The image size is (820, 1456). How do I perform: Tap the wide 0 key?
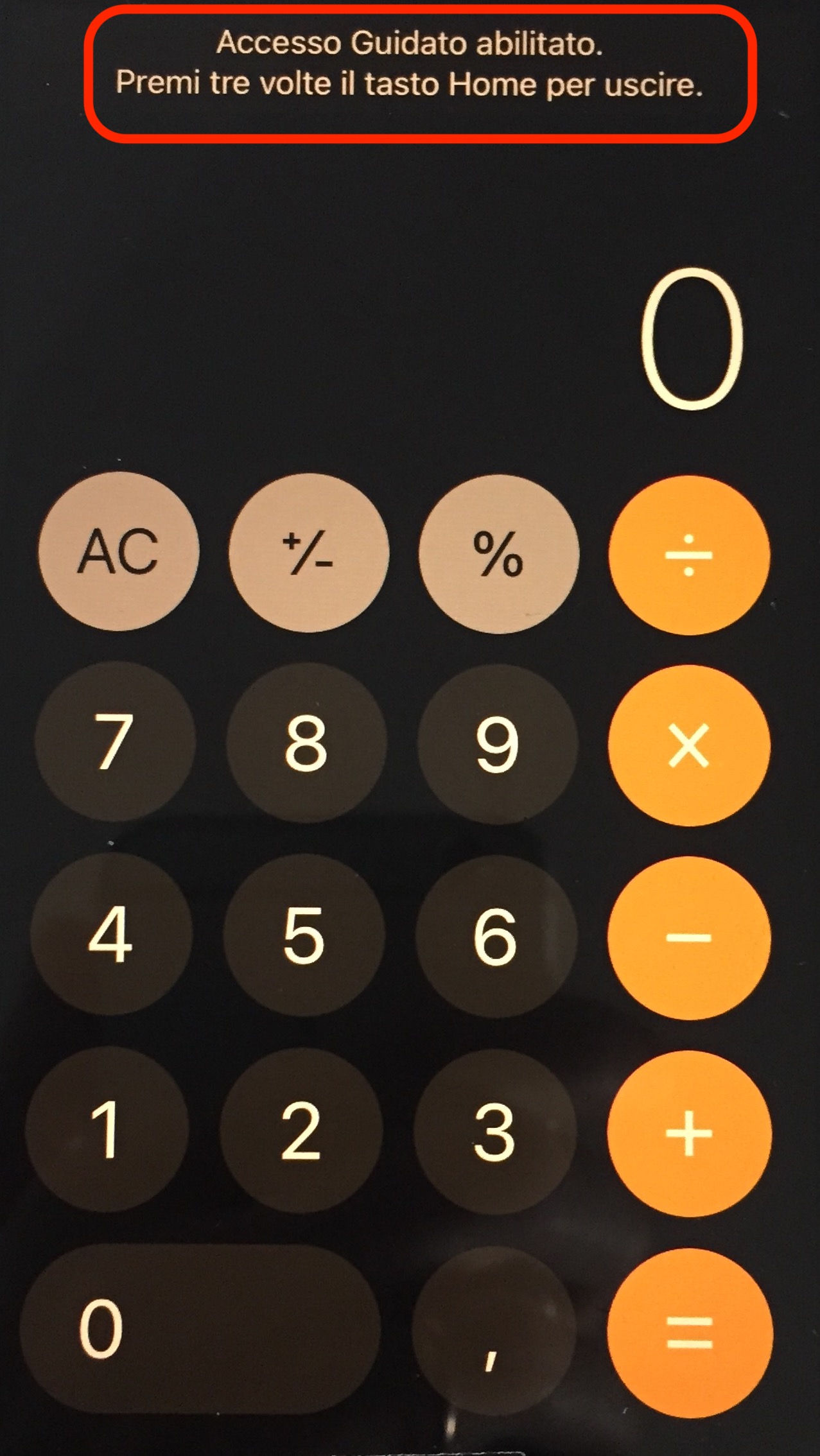(x=199, y=1328)
